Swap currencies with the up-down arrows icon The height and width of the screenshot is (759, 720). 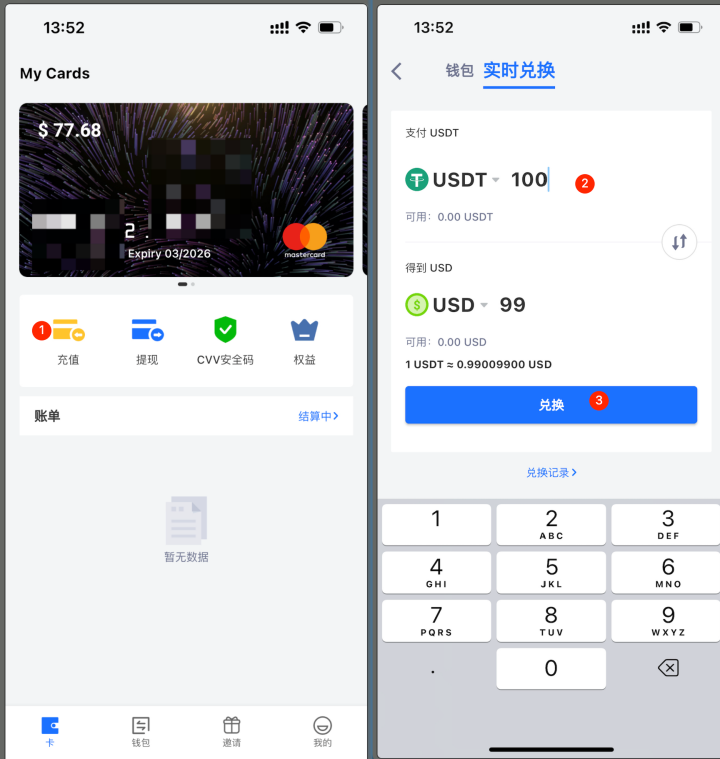coord(679,242)
